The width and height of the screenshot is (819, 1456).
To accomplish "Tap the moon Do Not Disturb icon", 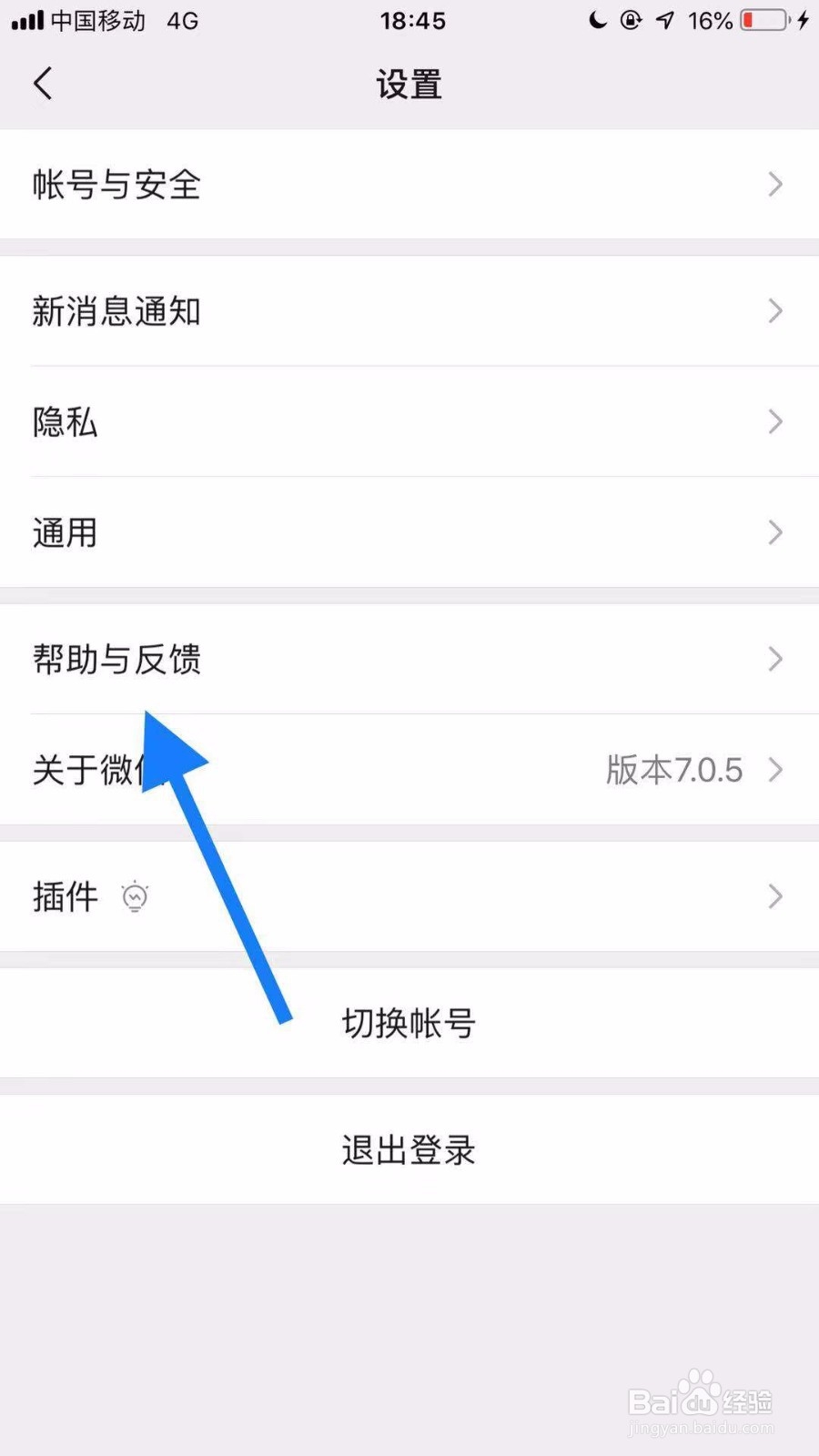I will click(x=598, y=20).
